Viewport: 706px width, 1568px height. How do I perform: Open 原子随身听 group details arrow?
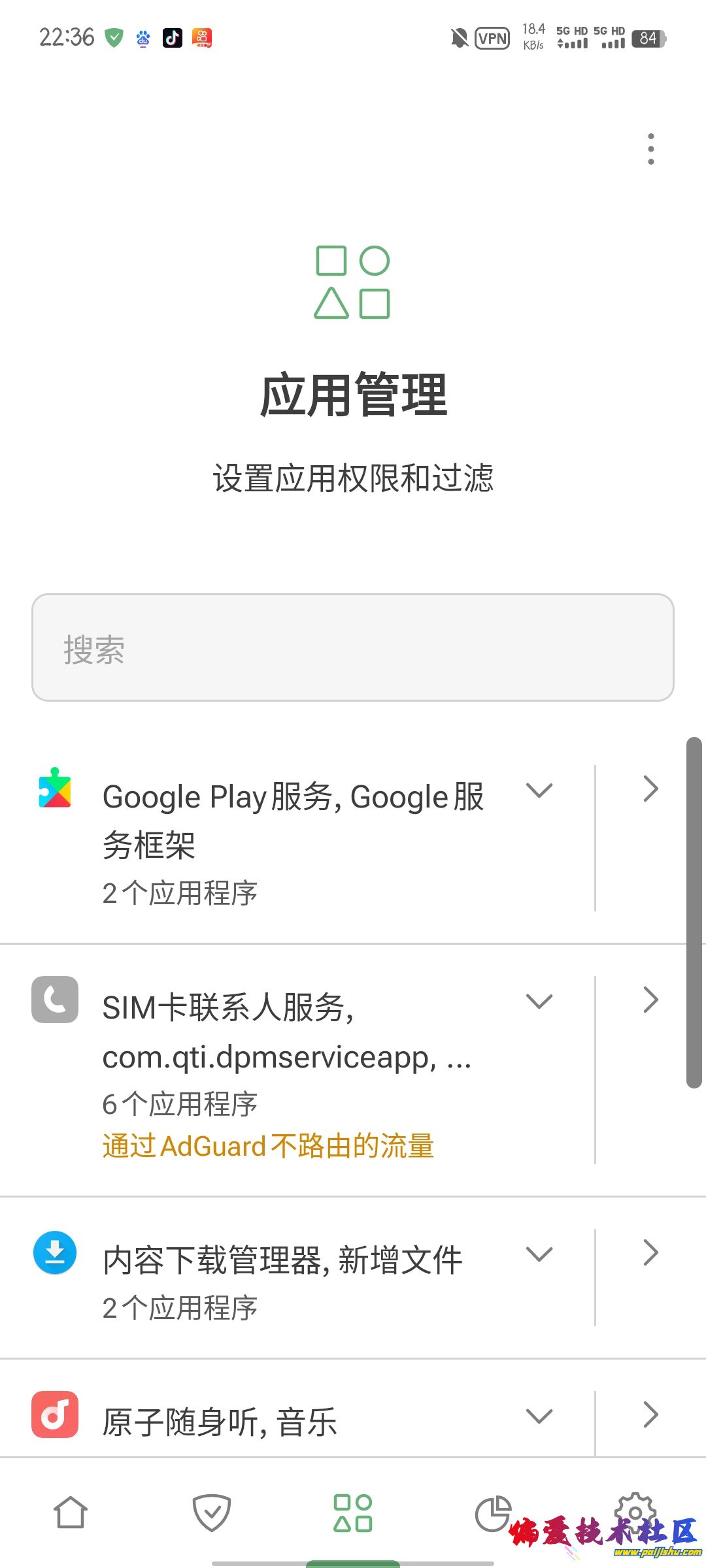click(650, 1414)
